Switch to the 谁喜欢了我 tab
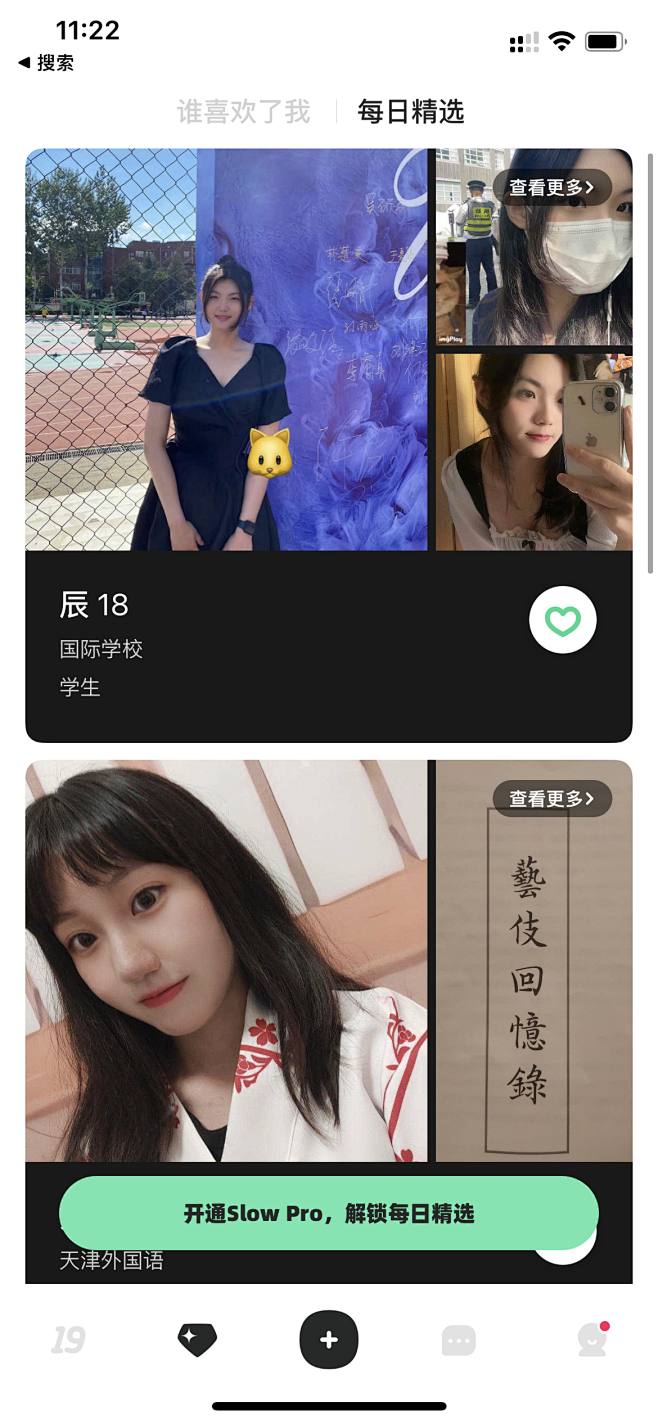Image resolution: width=658 pixels, height=1424 pixels. 243,112
